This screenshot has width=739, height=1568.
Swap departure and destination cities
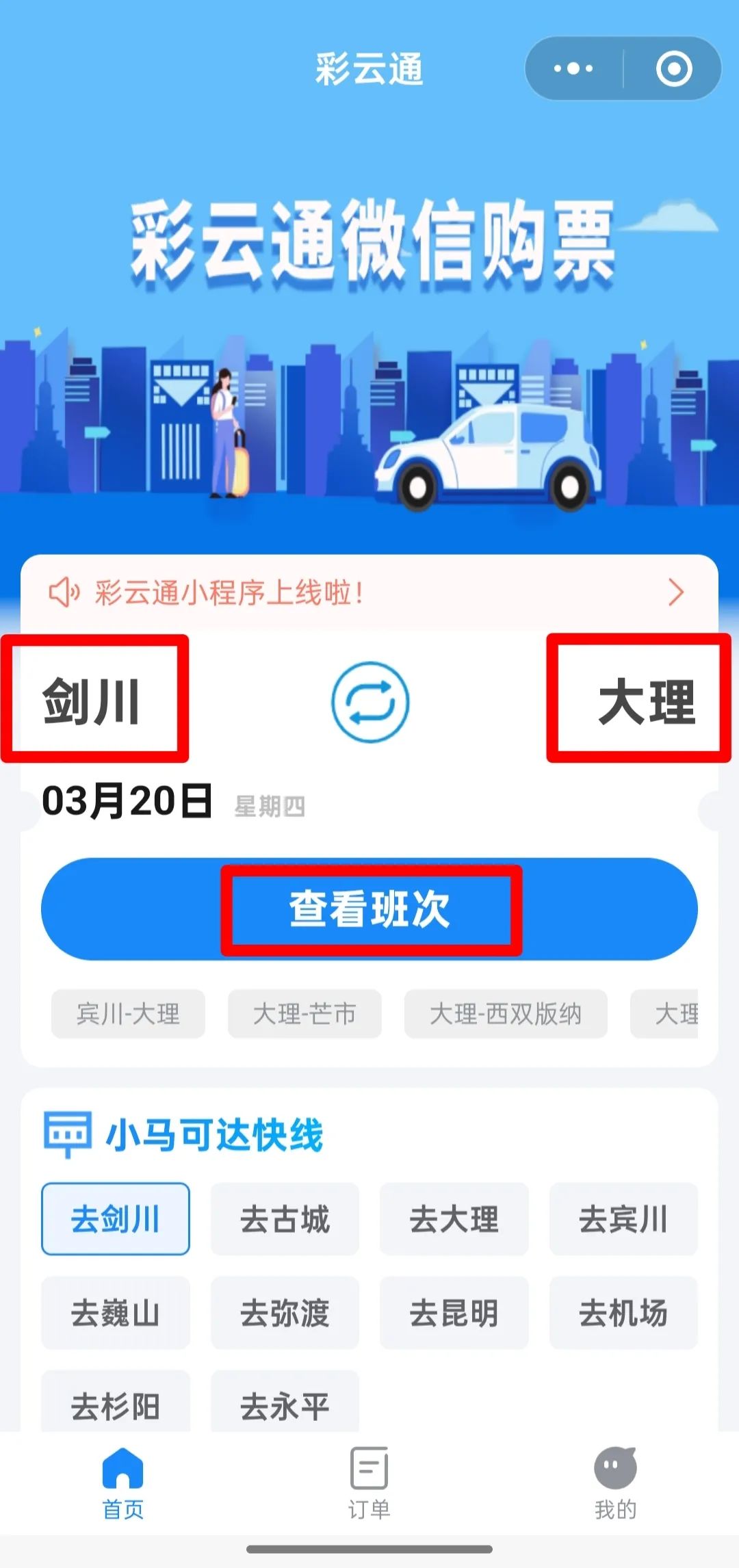(x=370, y=702)
